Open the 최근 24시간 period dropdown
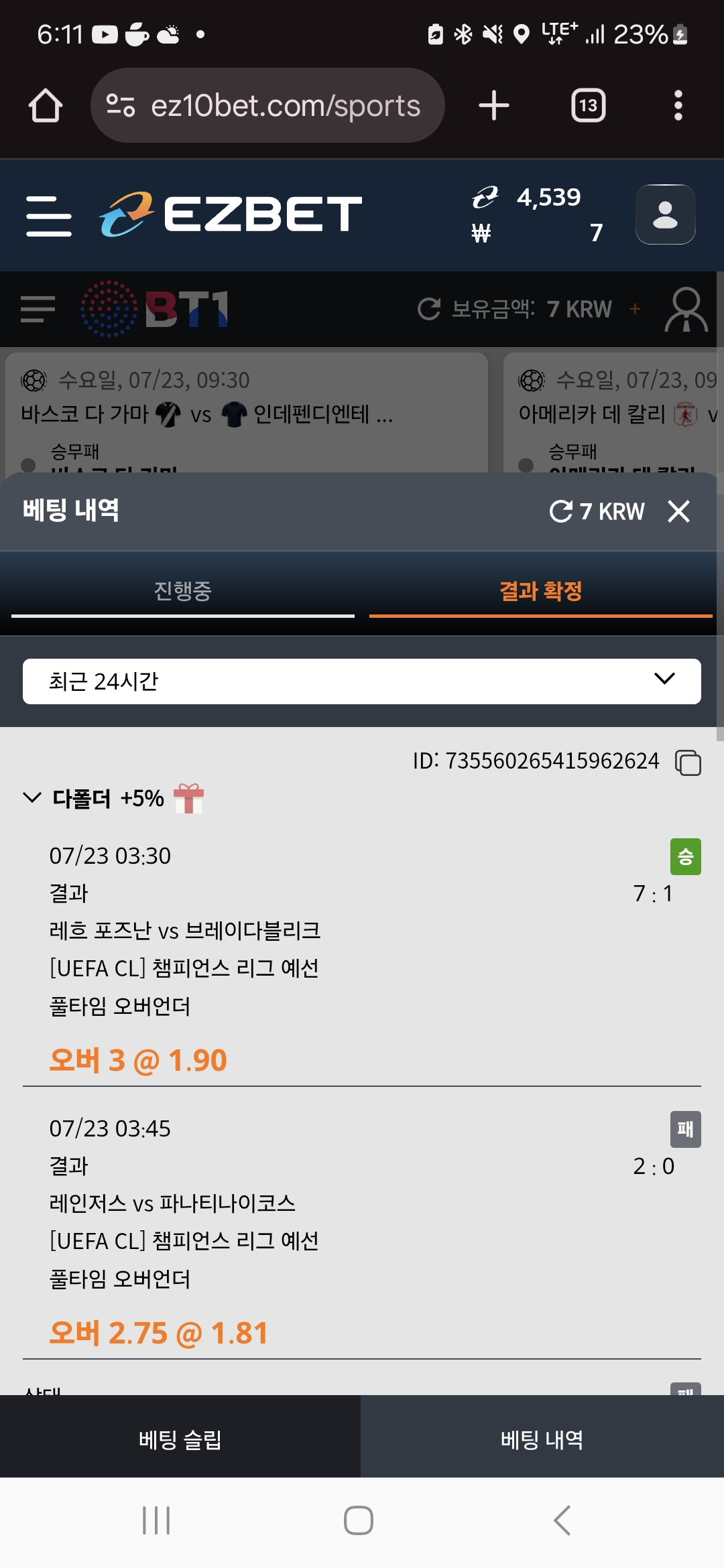 click(x=362, y=681)
